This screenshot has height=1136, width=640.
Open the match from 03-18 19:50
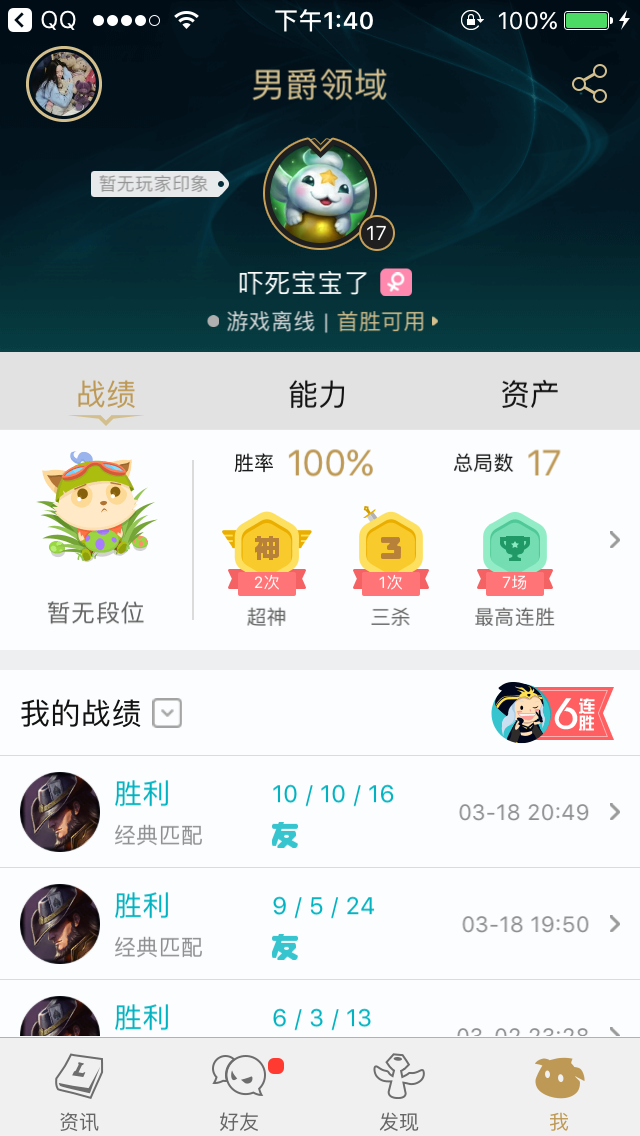320,924
